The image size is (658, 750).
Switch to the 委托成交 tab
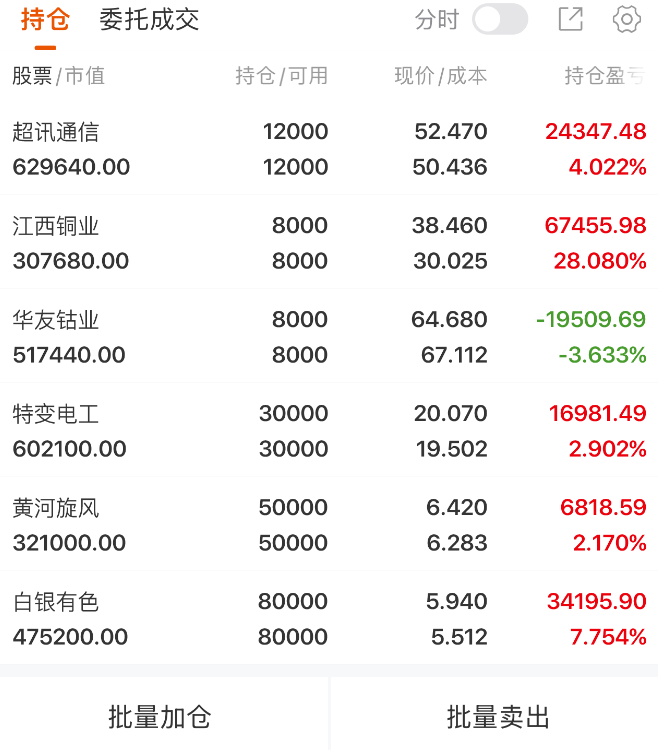(149, 20)
